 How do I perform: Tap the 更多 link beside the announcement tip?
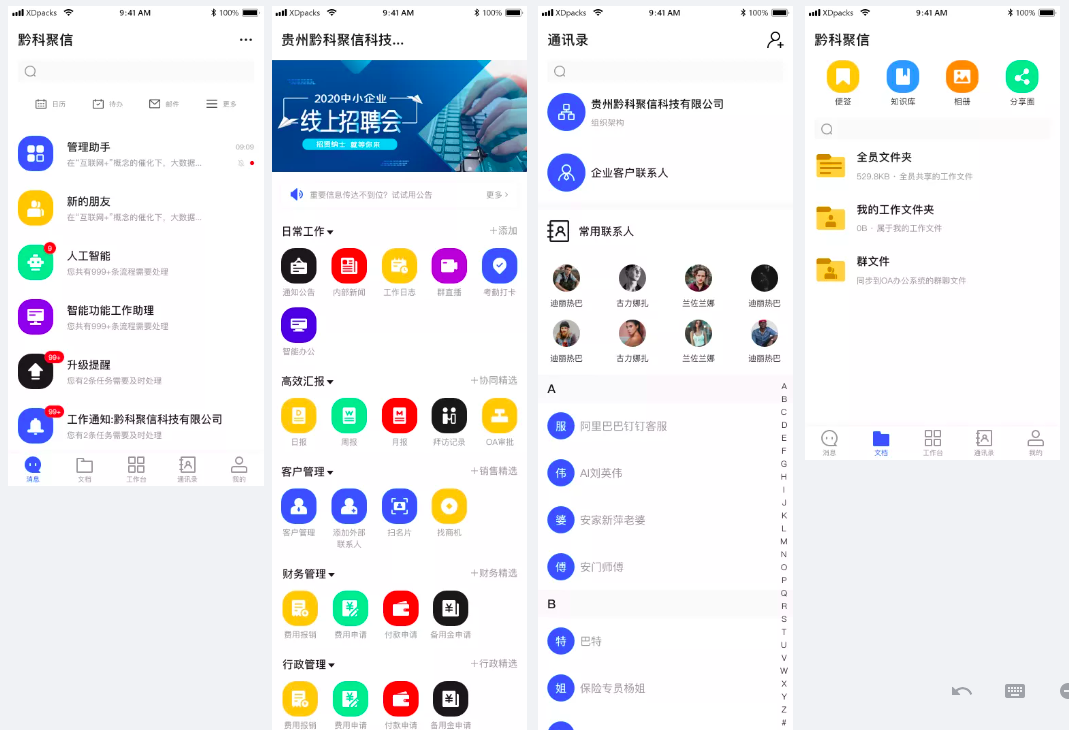click(x=497, y=195)
